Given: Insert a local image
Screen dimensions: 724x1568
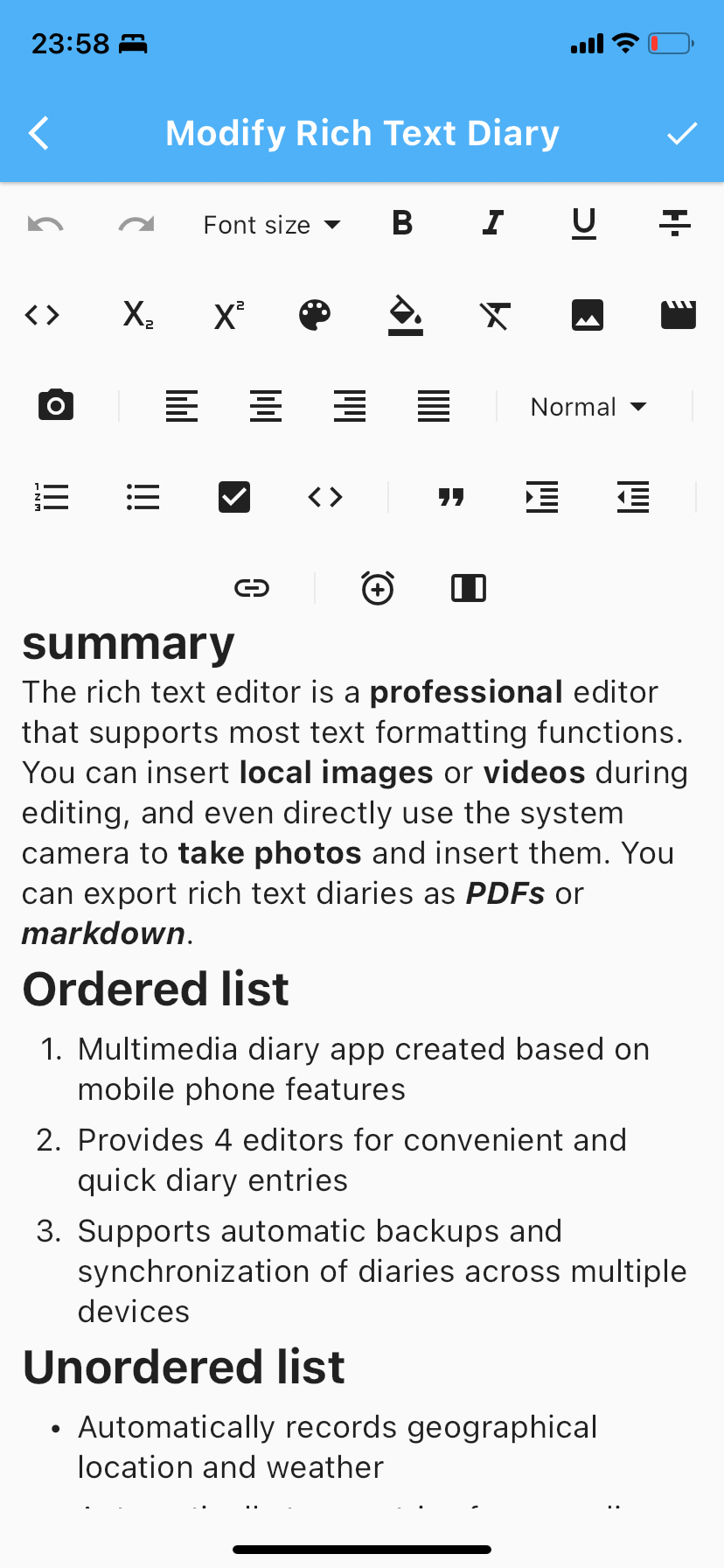Looking at the screenshot, I should [588, 315].
